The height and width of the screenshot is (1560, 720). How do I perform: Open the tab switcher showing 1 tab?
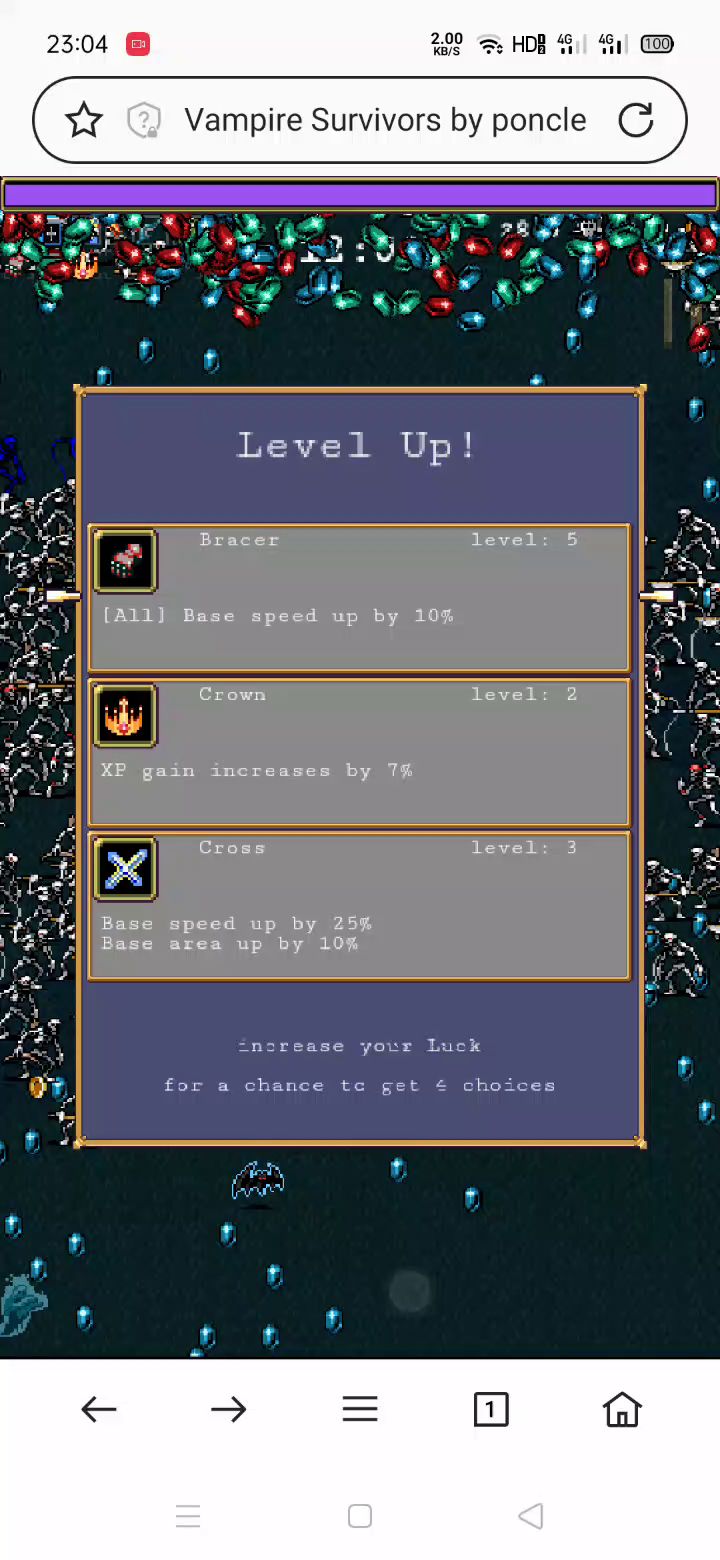(490, 1409)
